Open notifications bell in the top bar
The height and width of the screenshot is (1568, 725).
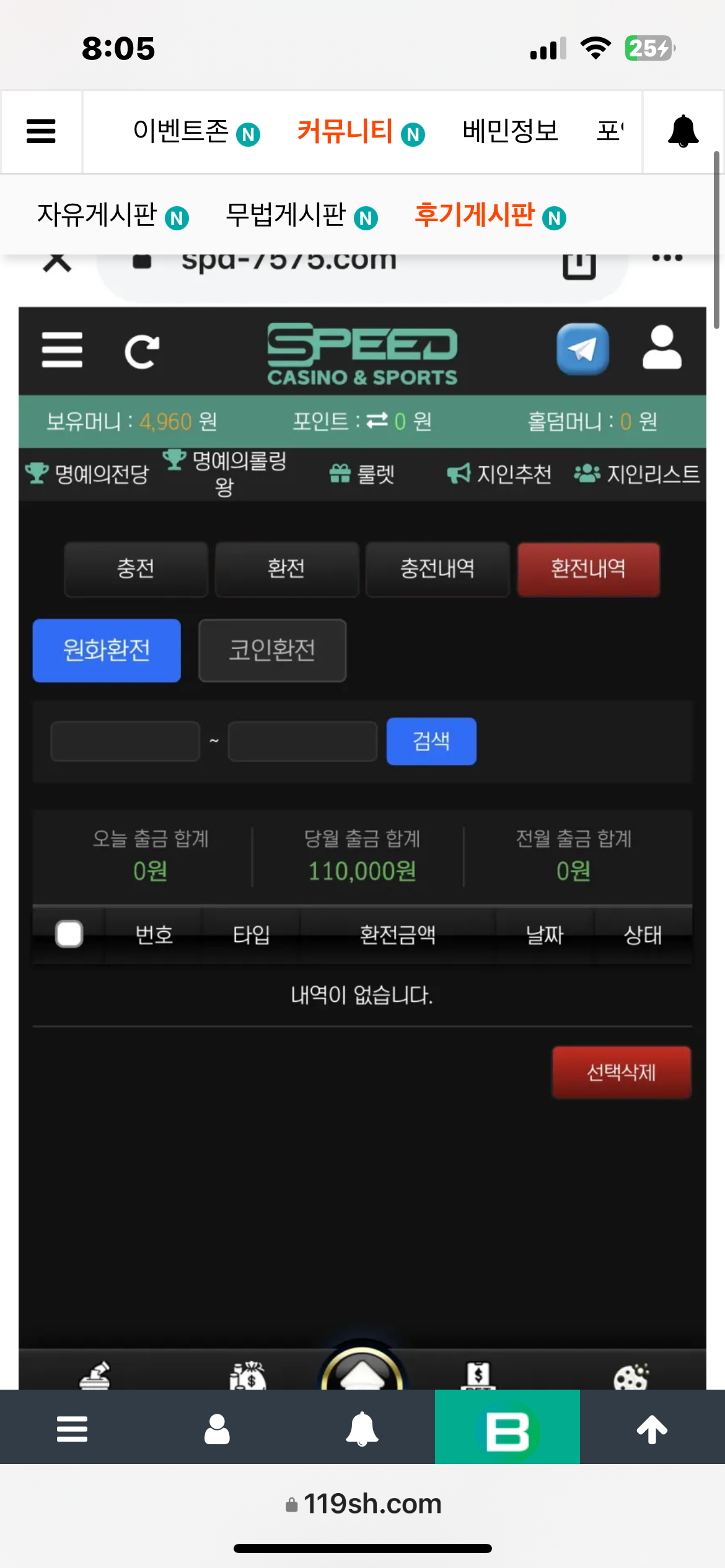[683, 131]
